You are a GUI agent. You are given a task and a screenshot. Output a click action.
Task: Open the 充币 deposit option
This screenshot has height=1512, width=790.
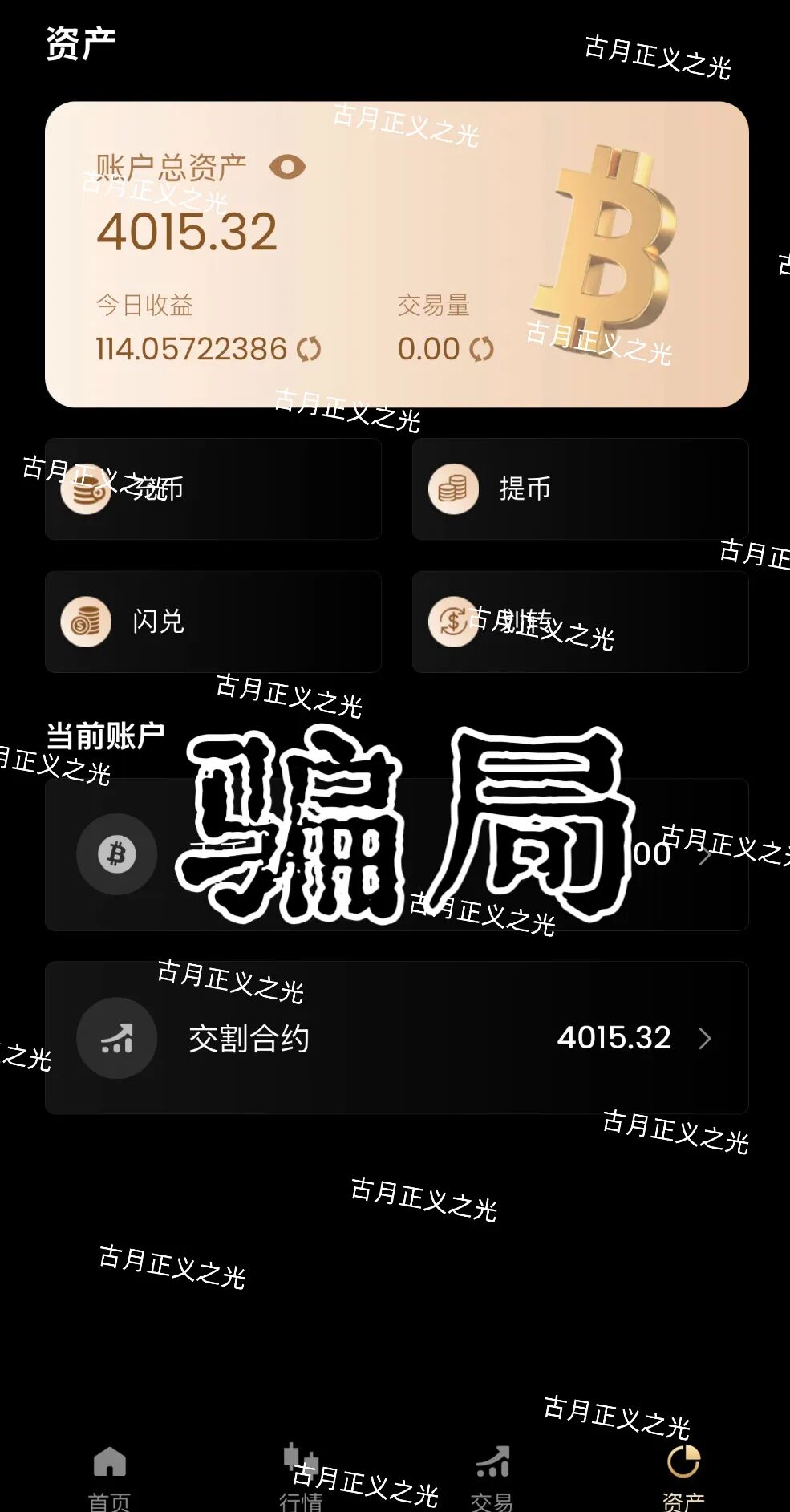(x=213, y=488)
